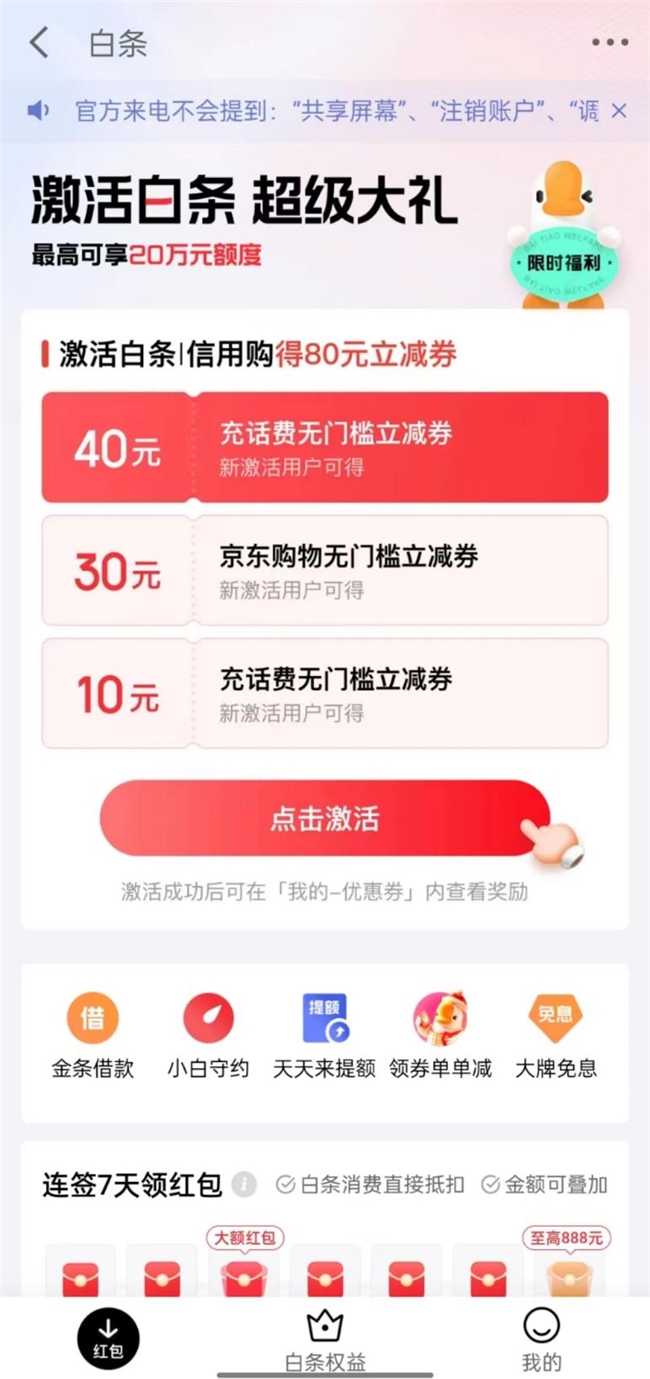The image size is (650, 1379).
Task: Open 领券单单减
Action: tap(441, 1037)
